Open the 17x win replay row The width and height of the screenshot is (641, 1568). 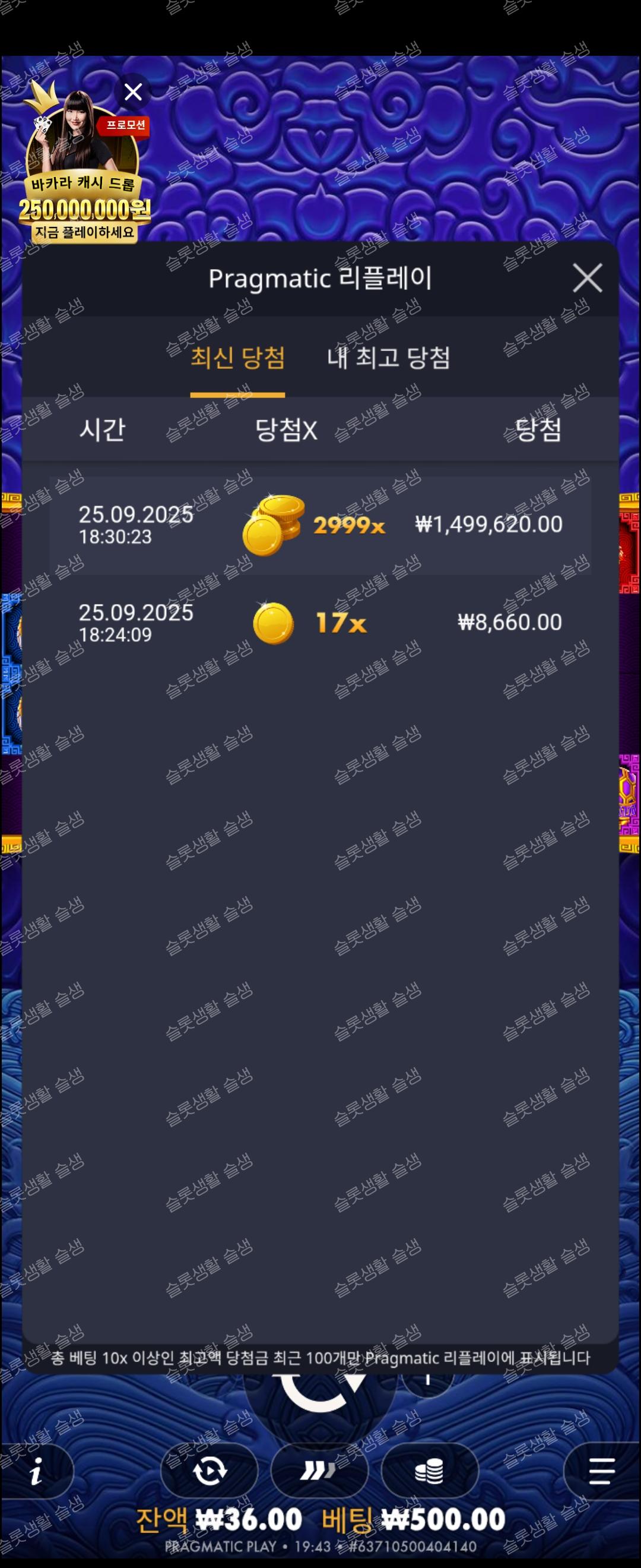coord(320,622)
